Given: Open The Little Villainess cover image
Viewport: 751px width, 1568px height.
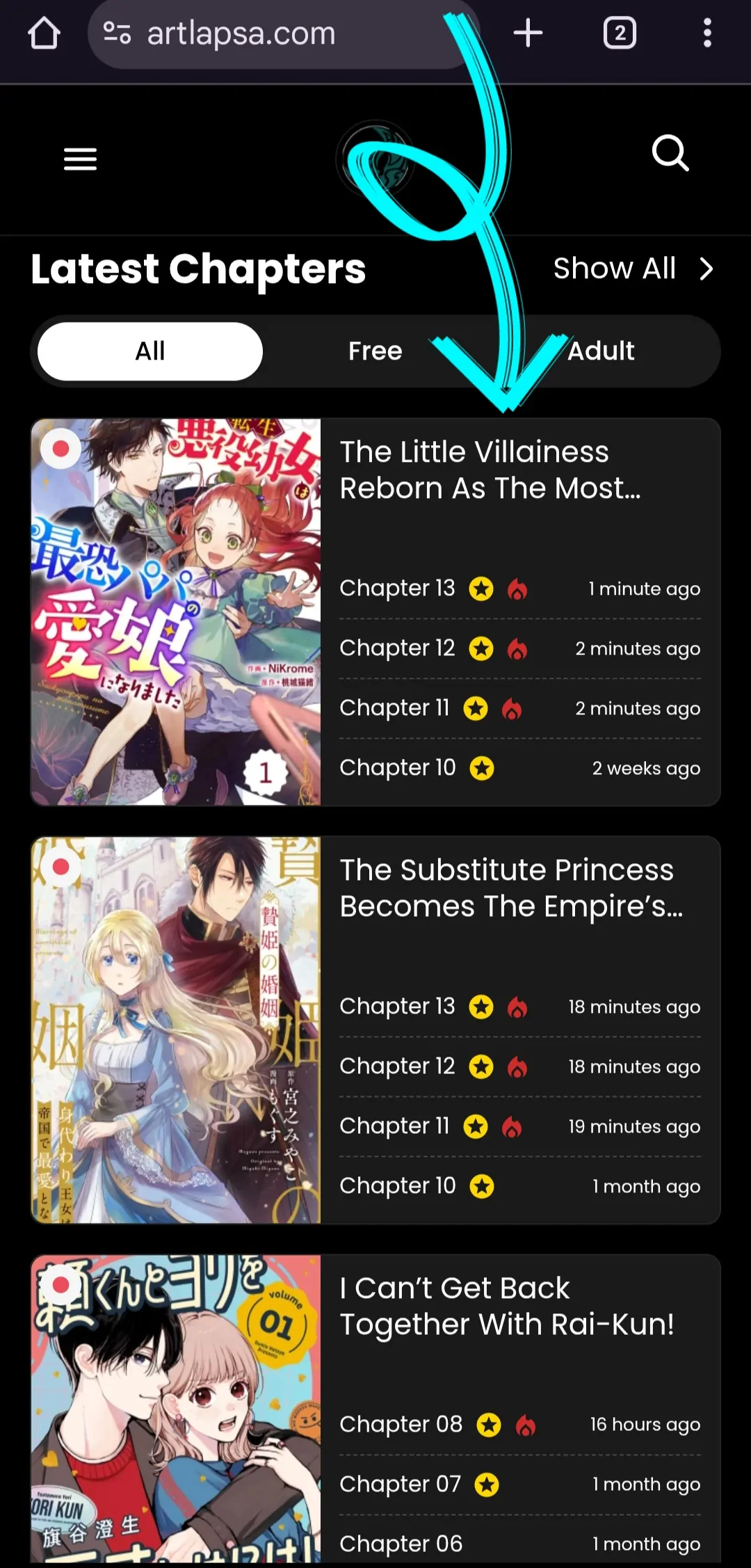Looking at the screenshot, I should pyautogui.click(x=176, y=612).
